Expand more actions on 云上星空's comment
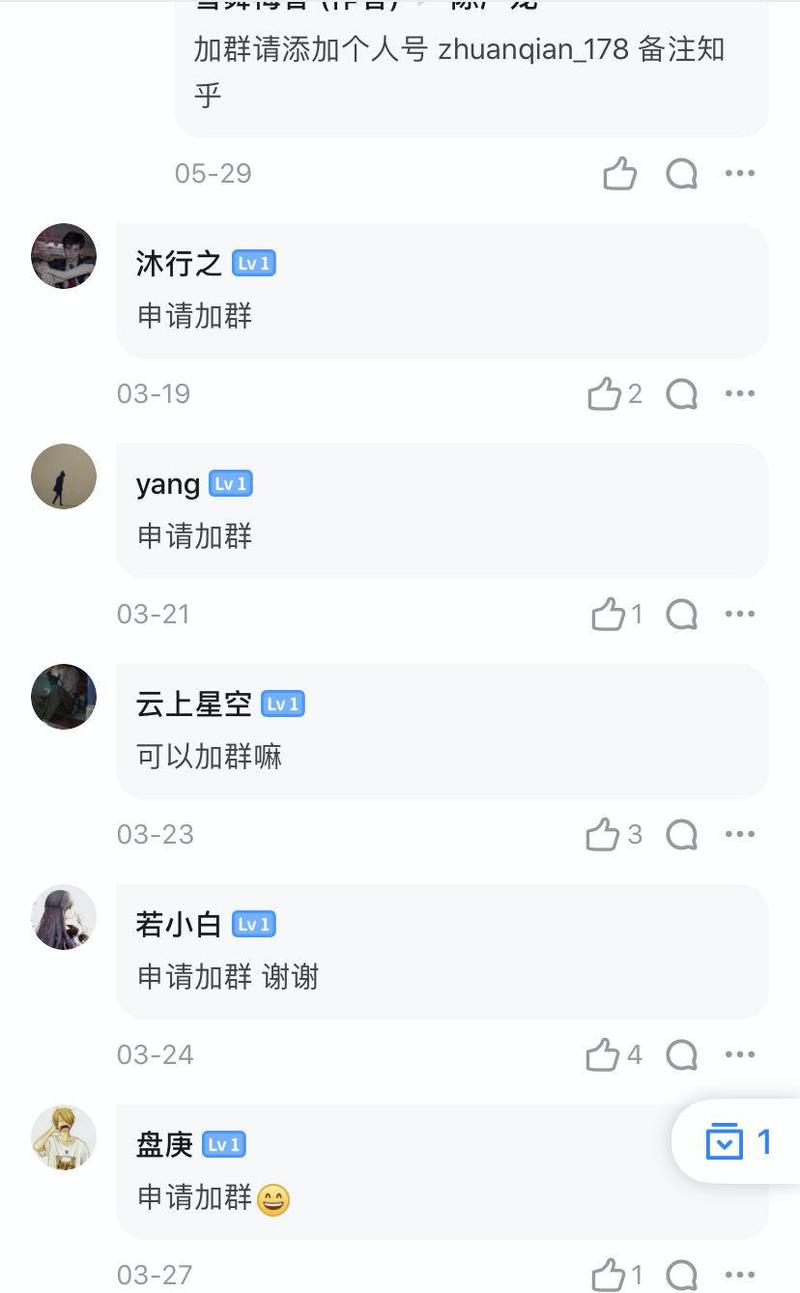This screenshot has height=1293, width=800. point(740,834)
